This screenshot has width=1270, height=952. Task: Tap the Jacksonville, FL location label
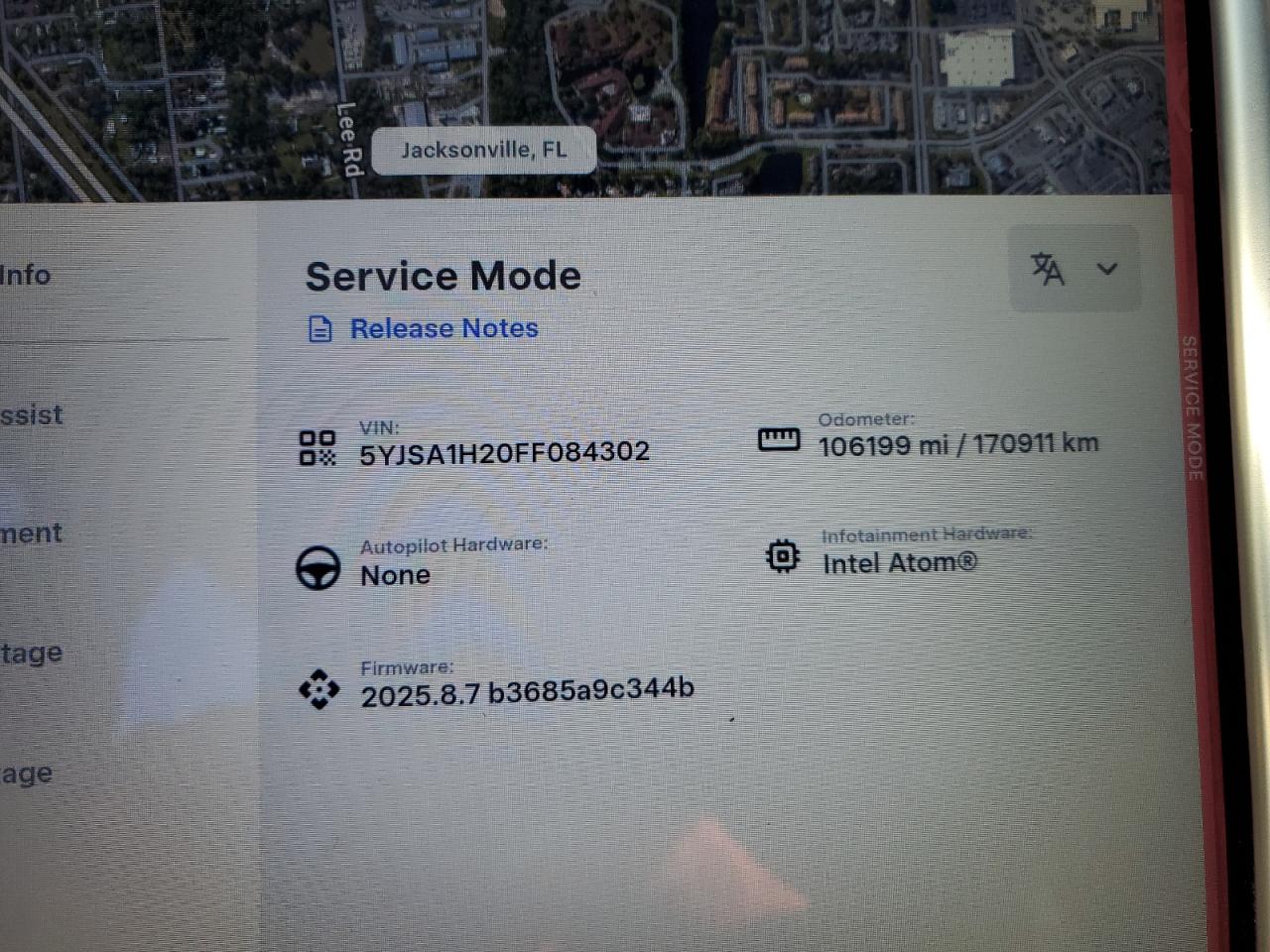point(483,150)
